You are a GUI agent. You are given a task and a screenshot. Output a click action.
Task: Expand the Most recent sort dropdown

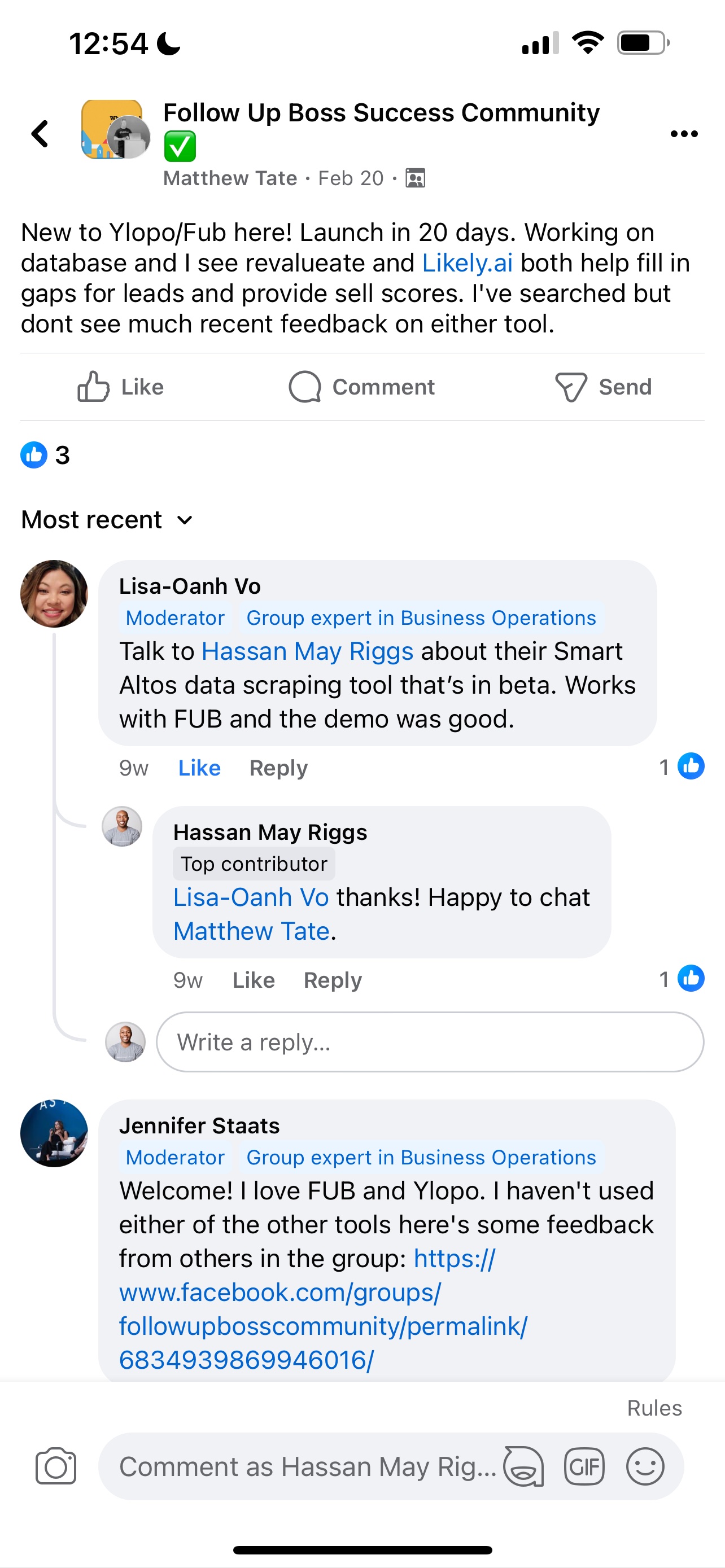(x=107, y=520)
